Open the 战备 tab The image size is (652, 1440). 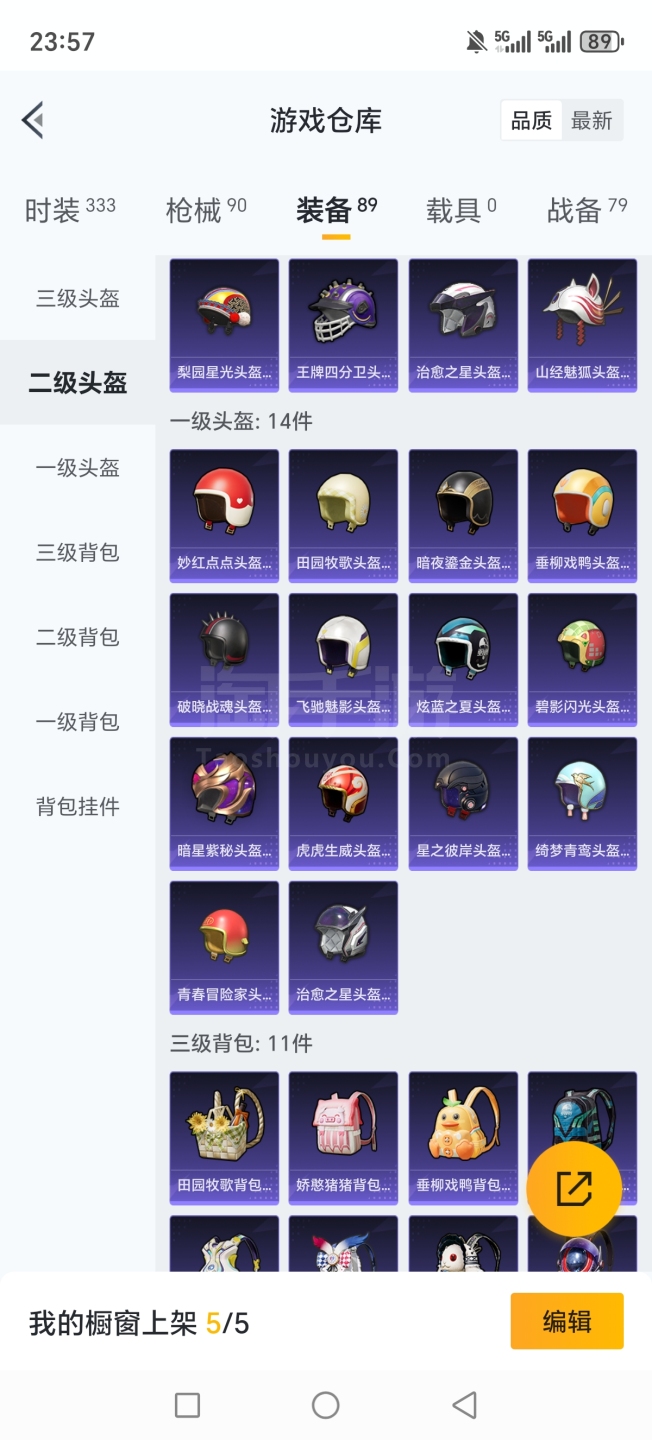pos(587,210)
